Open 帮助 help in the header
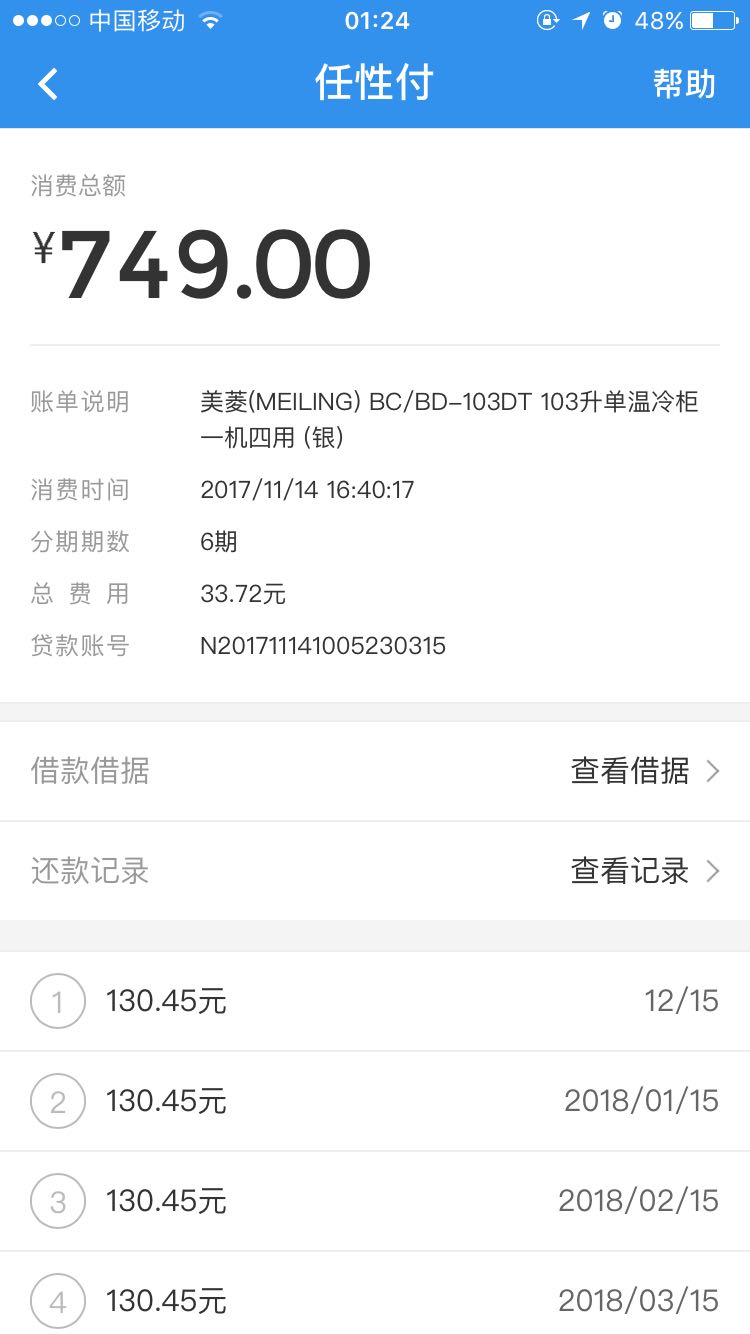The image size is (750, 1334). (x=685, y=84)
